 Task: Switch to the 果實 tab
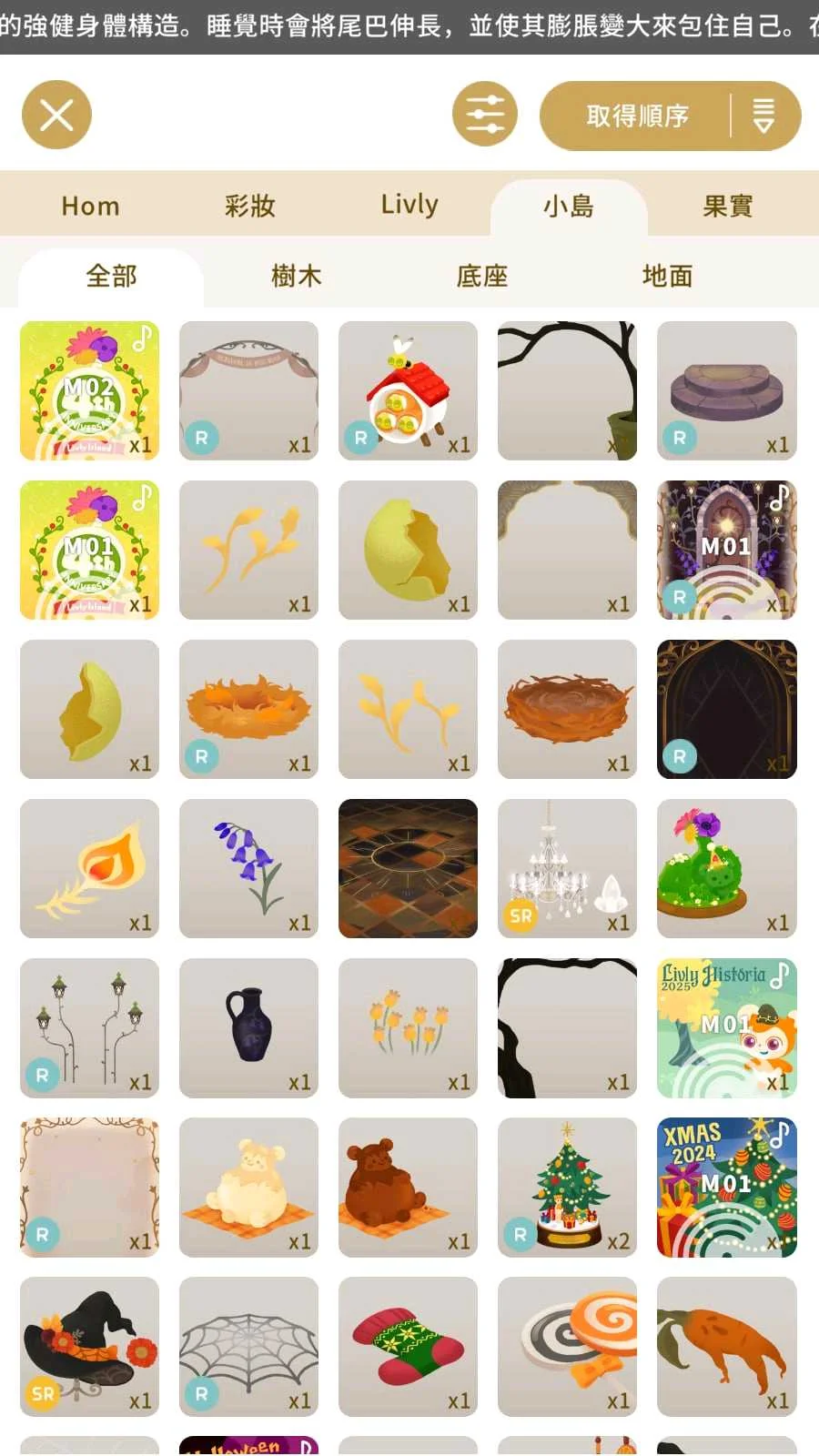(x=727, y=206)
